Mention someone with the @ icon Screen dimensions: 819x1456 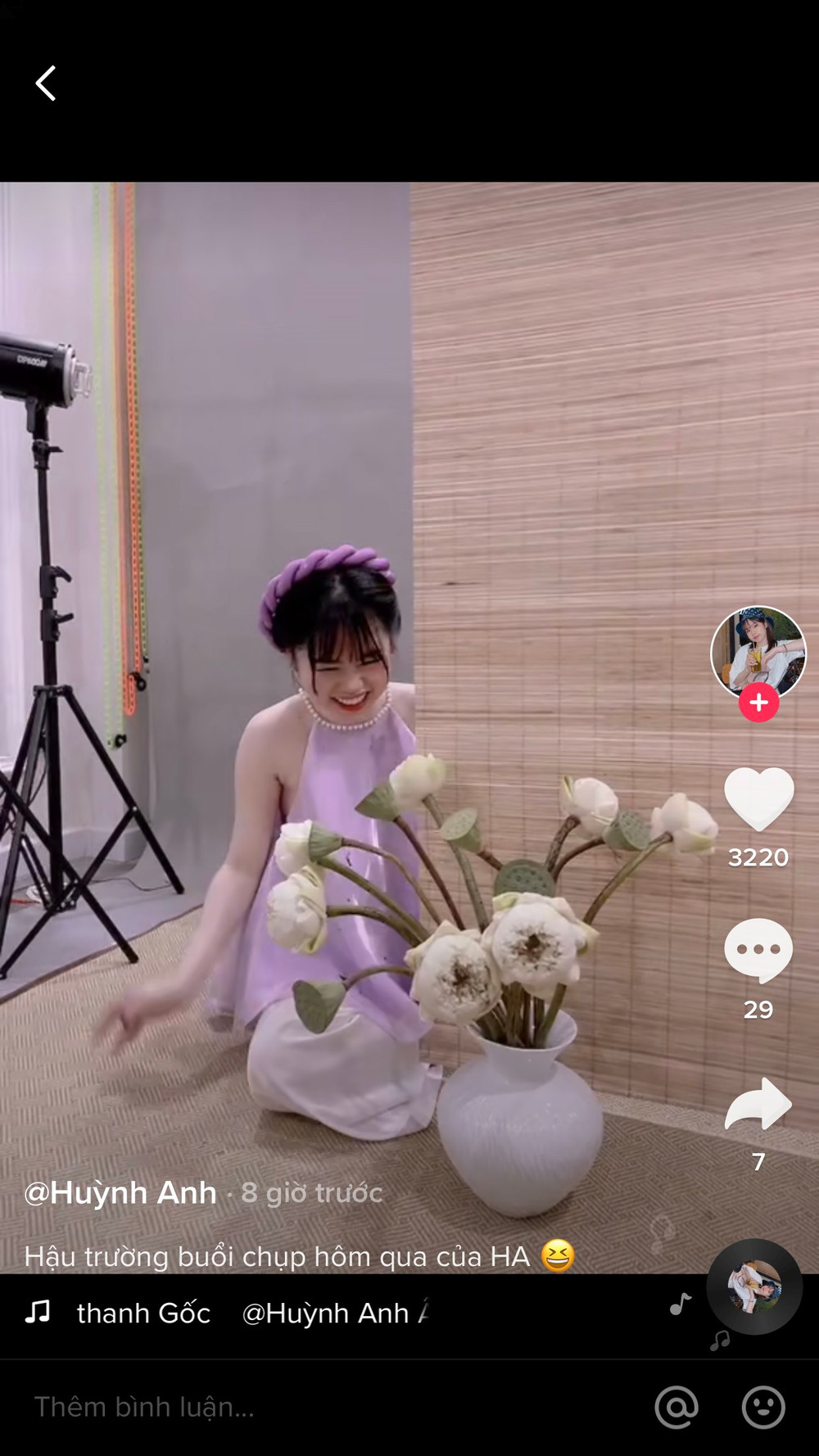click(x=676, y=1407)
